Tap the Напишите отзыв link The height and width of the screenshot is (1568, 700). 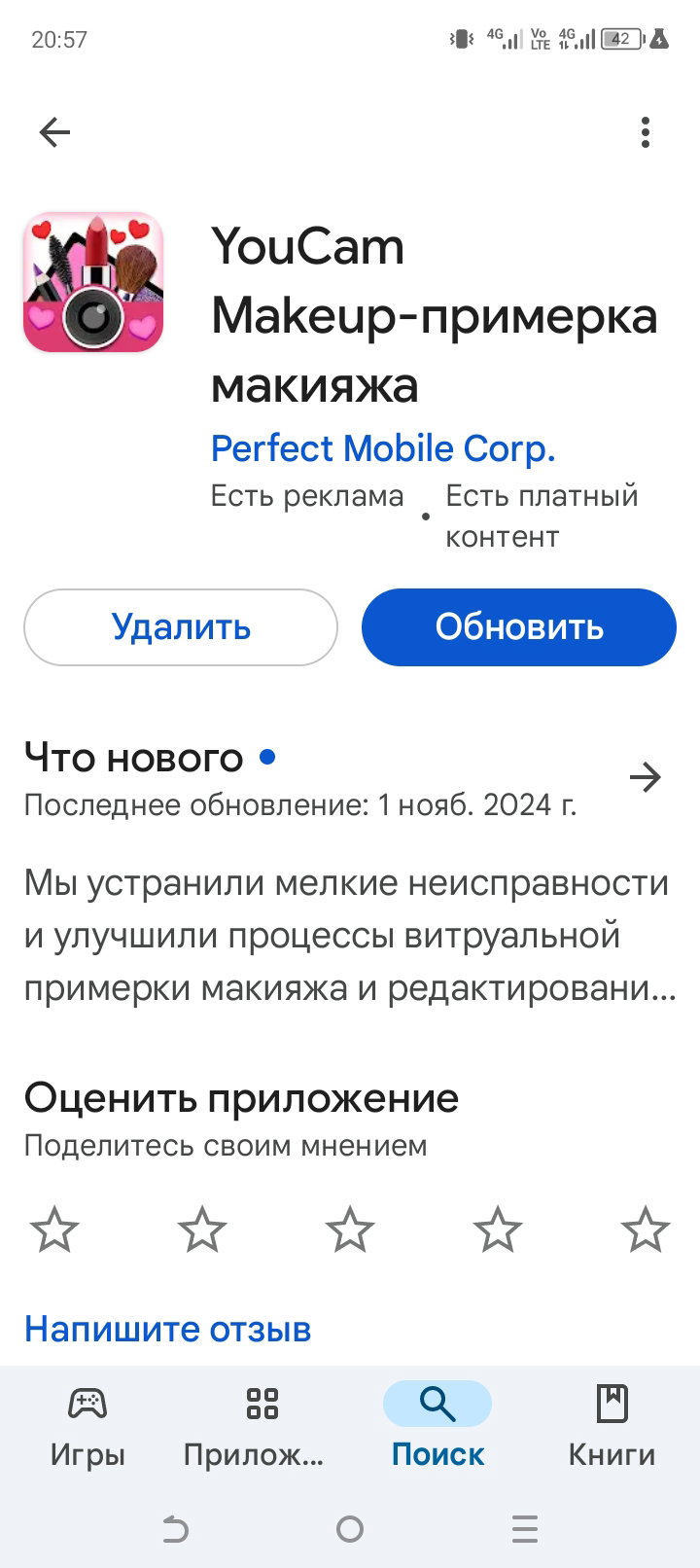tap(167, 1329)
